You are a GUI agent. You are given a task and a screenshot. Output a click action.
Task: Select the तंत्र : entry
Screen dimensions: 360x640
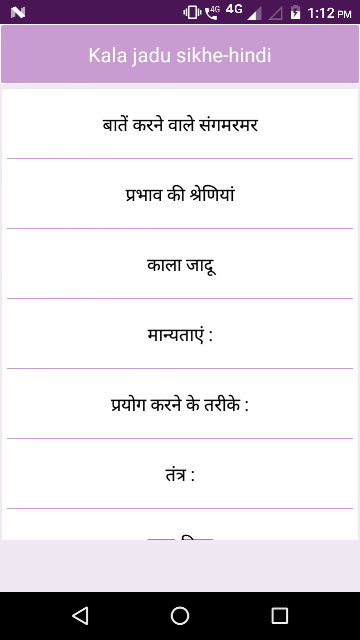[180, 475]
